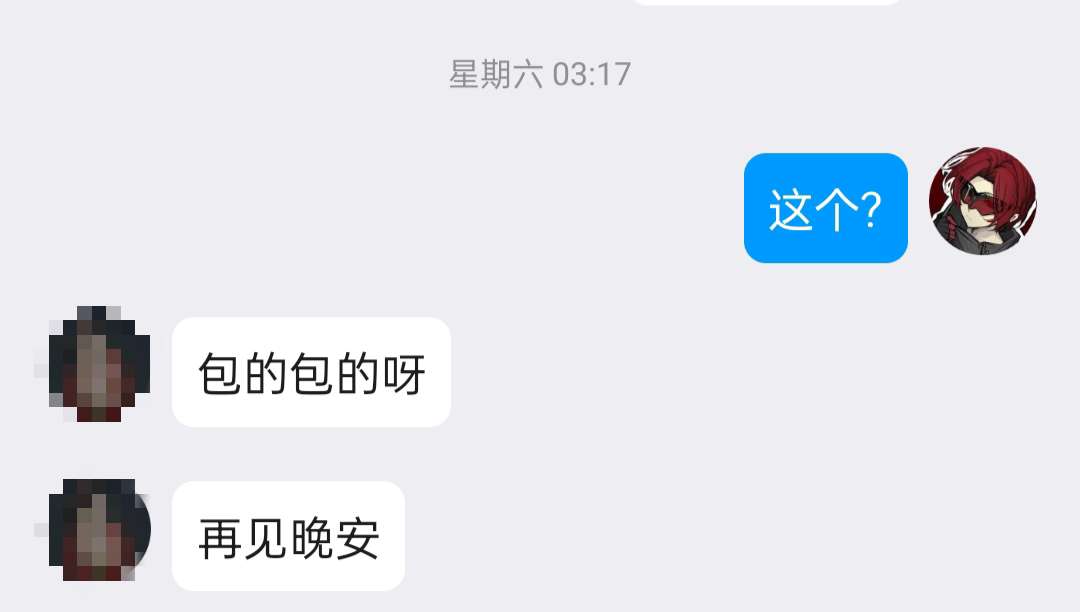The height and width of the screenshot is (612, 1080).
Task: Open the red-haired avatar beside 这个?
Action: coord(982,201)
